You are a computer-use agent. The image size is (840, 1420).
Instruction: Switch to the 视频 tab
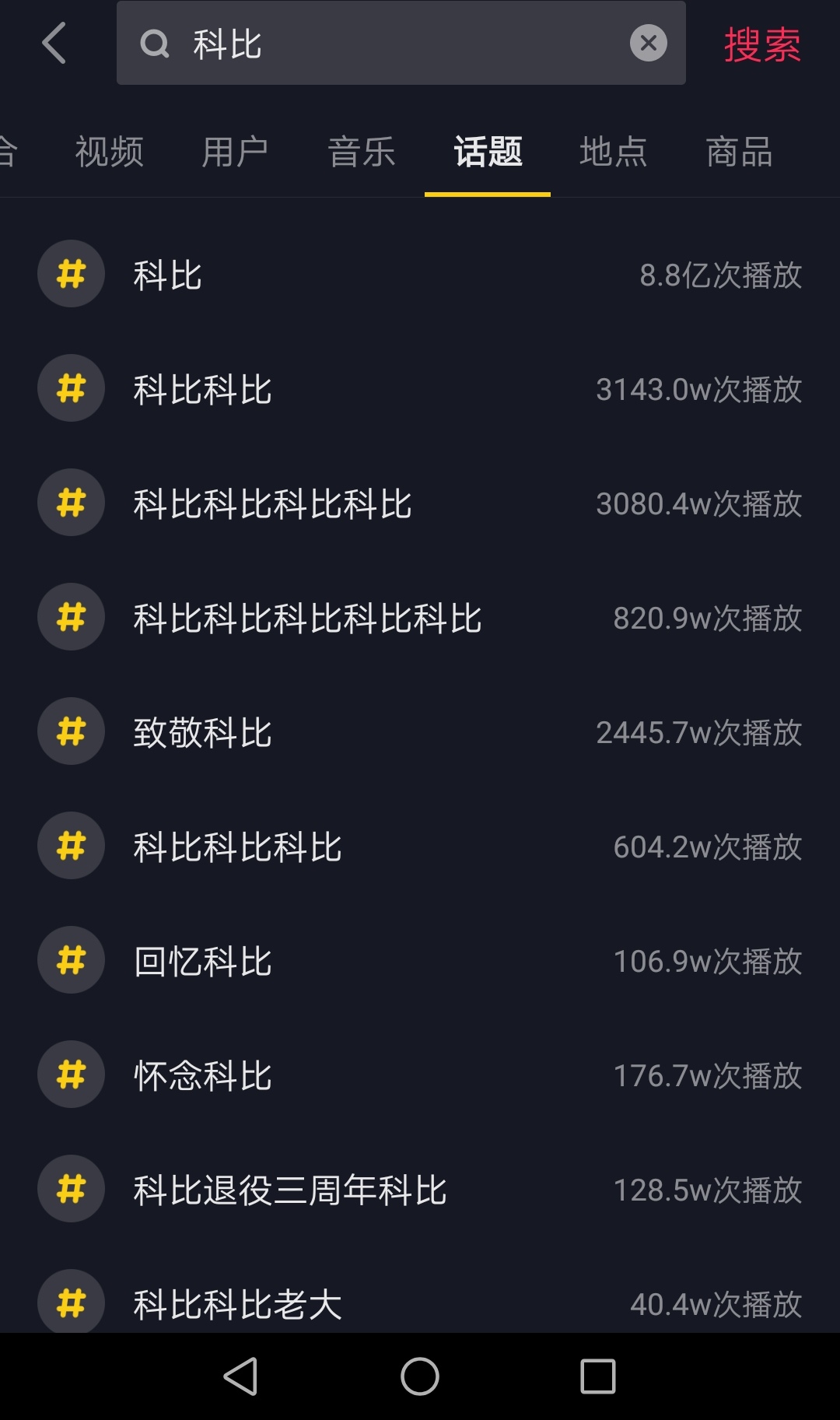pyautogui.click(x=109, y=153)
